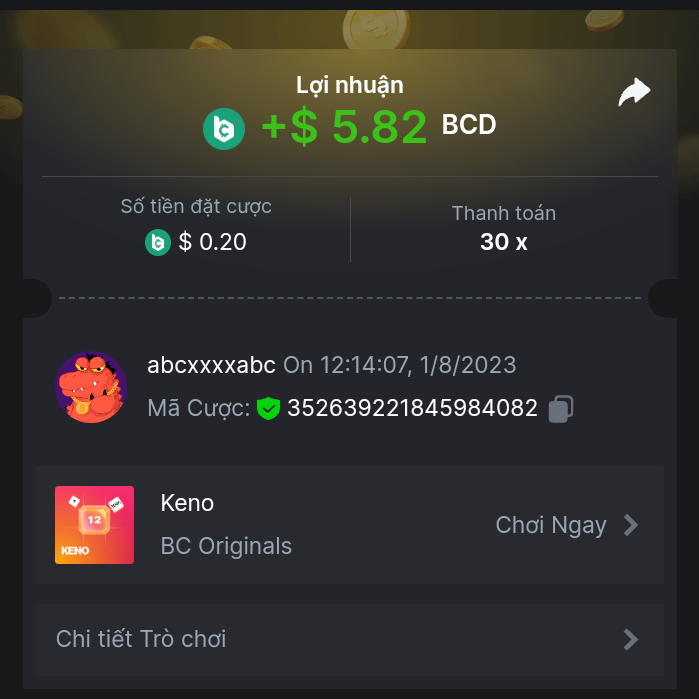Share this bet result

pyautogui.click(x=634, y=93)
